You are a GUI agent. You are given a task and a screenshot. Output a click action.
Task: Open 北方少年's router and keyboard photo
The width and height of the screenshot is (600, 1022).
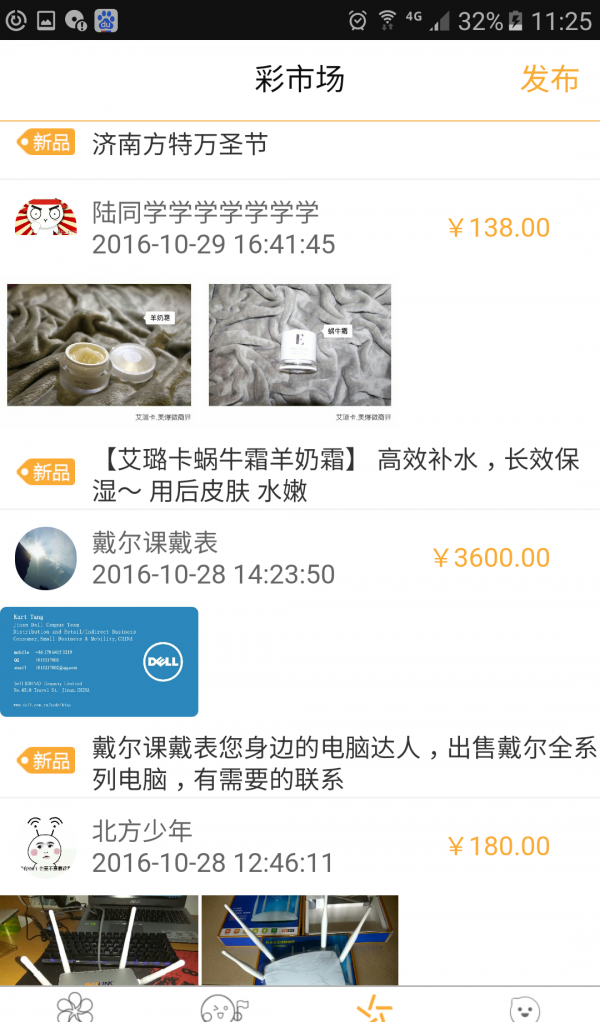[x=99, y=940]
